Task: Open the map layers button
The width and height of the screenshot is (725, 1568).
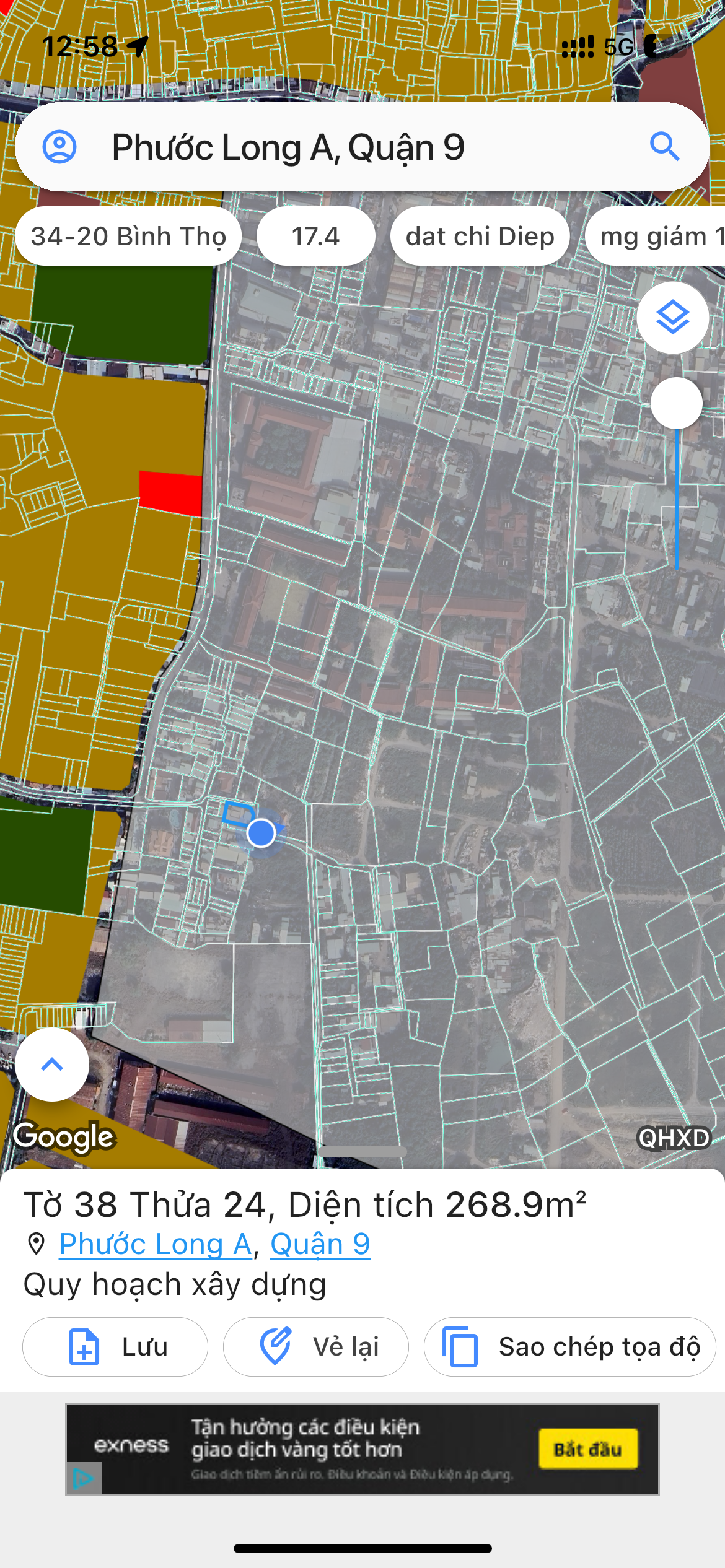Action: pos(673,318)
